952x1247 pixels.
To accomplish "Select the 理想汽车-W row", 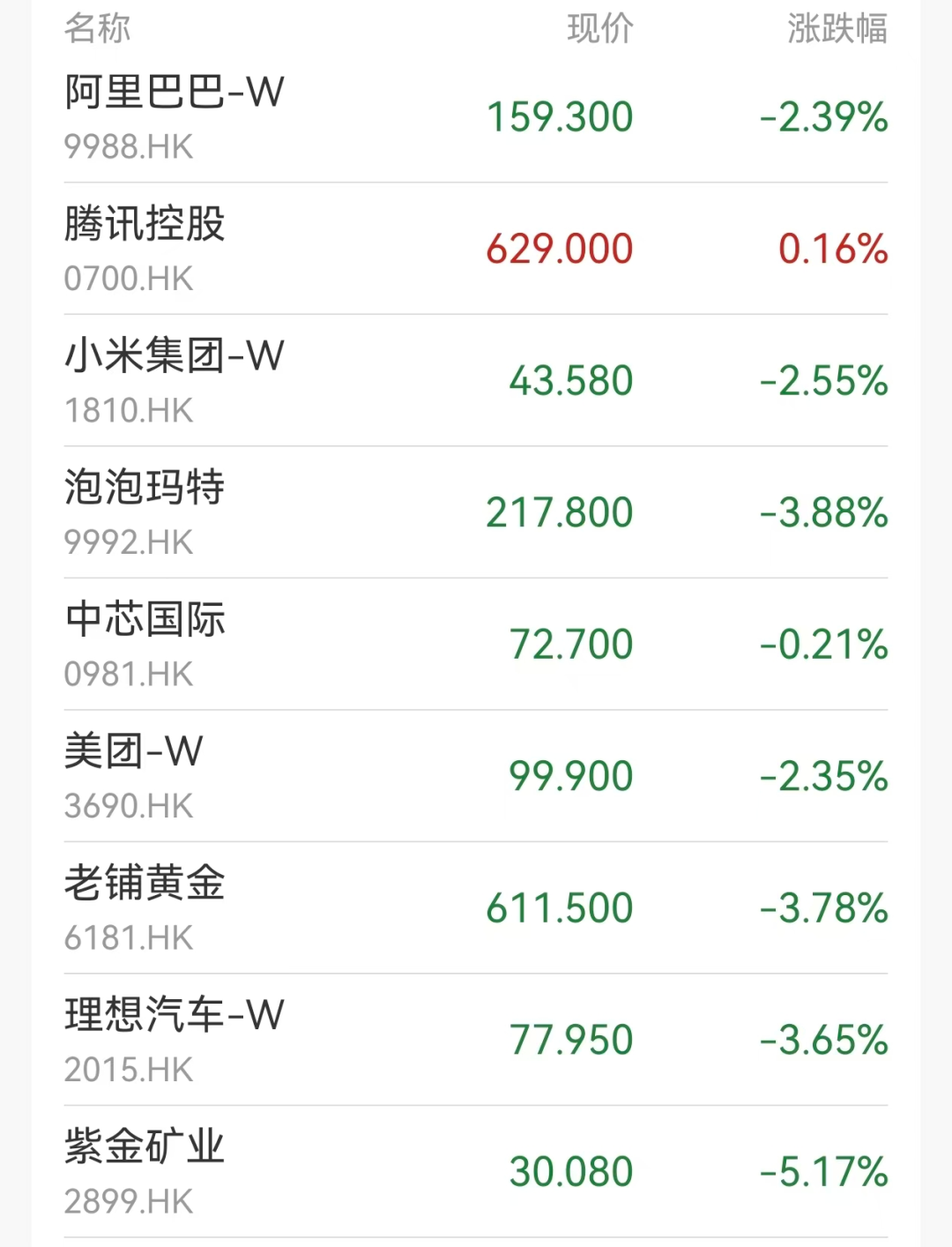I will pyautogui.click(x=175, y=1015).
